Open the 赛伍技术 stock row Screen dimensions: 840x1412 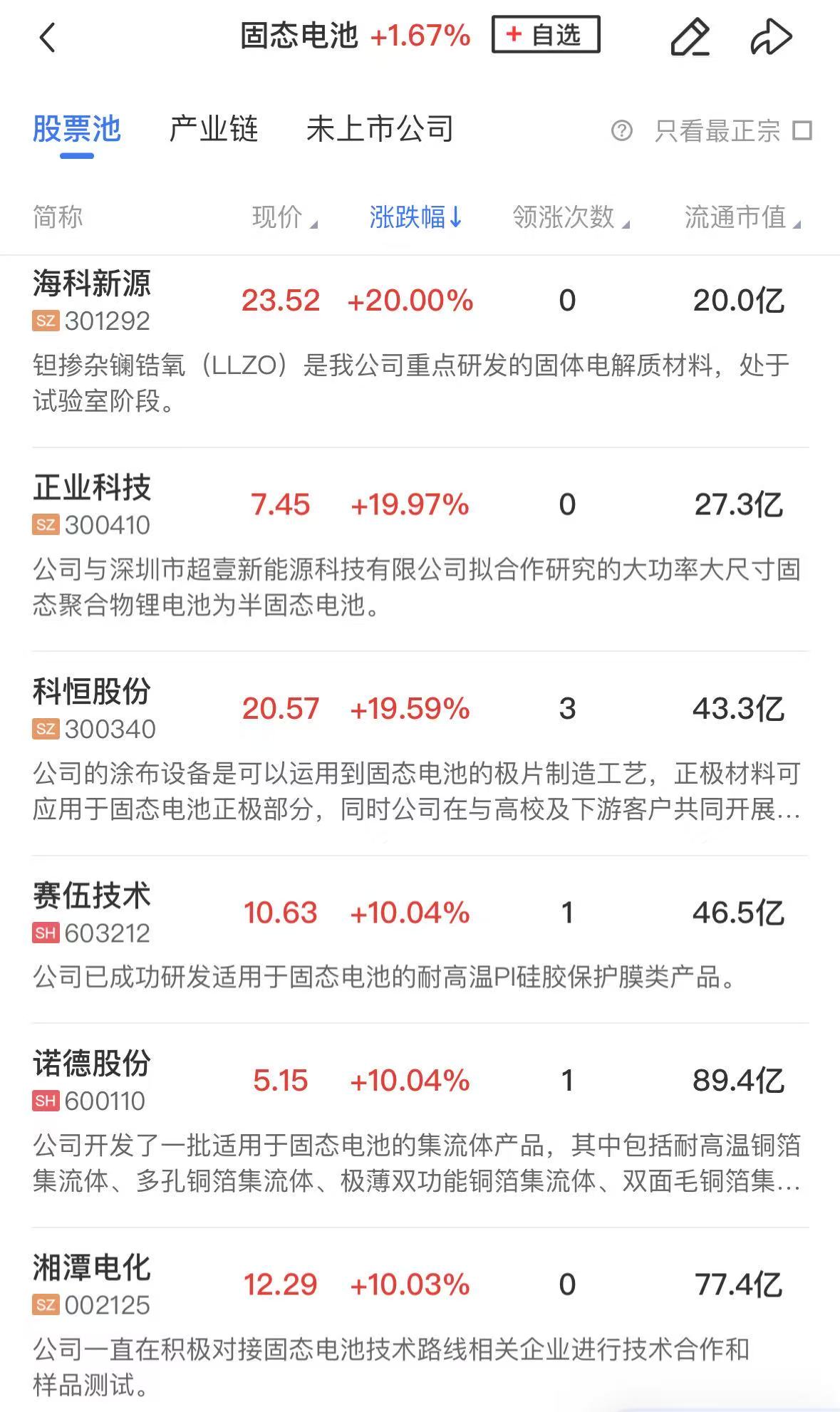tap(420, 939)
